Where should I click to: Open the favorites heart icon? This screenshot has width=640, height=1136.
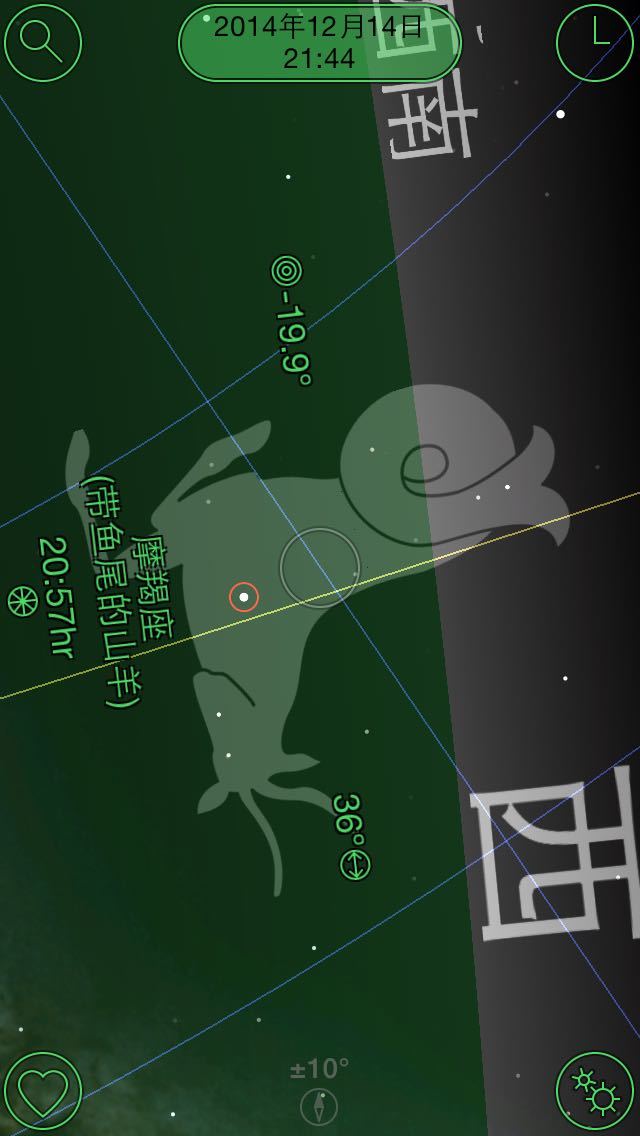(x=43, y=1091)
